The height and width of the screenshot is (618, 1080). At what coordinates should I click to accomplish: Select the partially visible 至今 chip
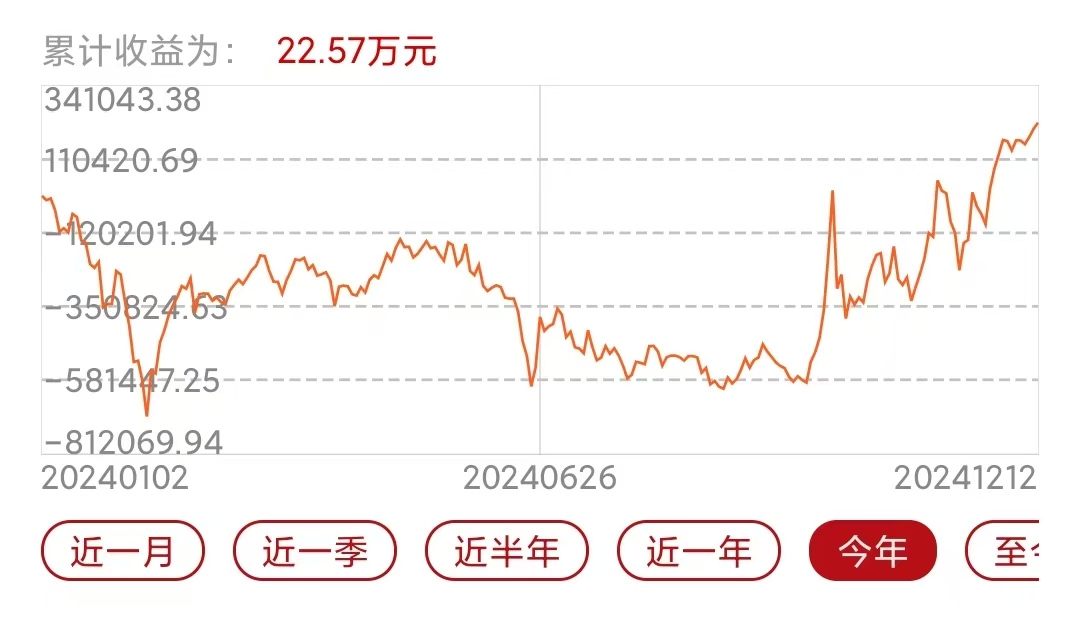1003,551
